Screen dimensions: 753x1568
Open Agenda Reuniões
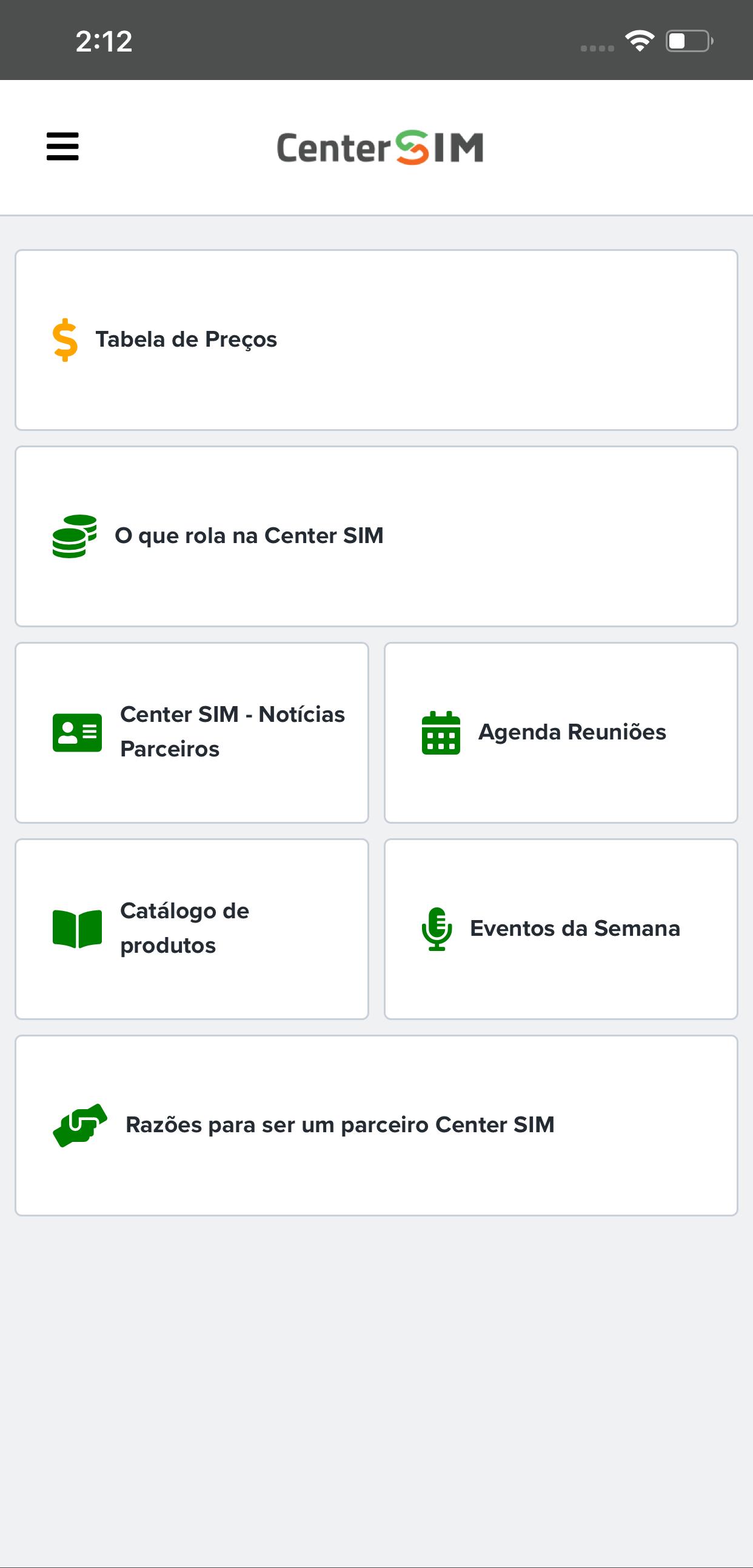[x=560, y=733]
